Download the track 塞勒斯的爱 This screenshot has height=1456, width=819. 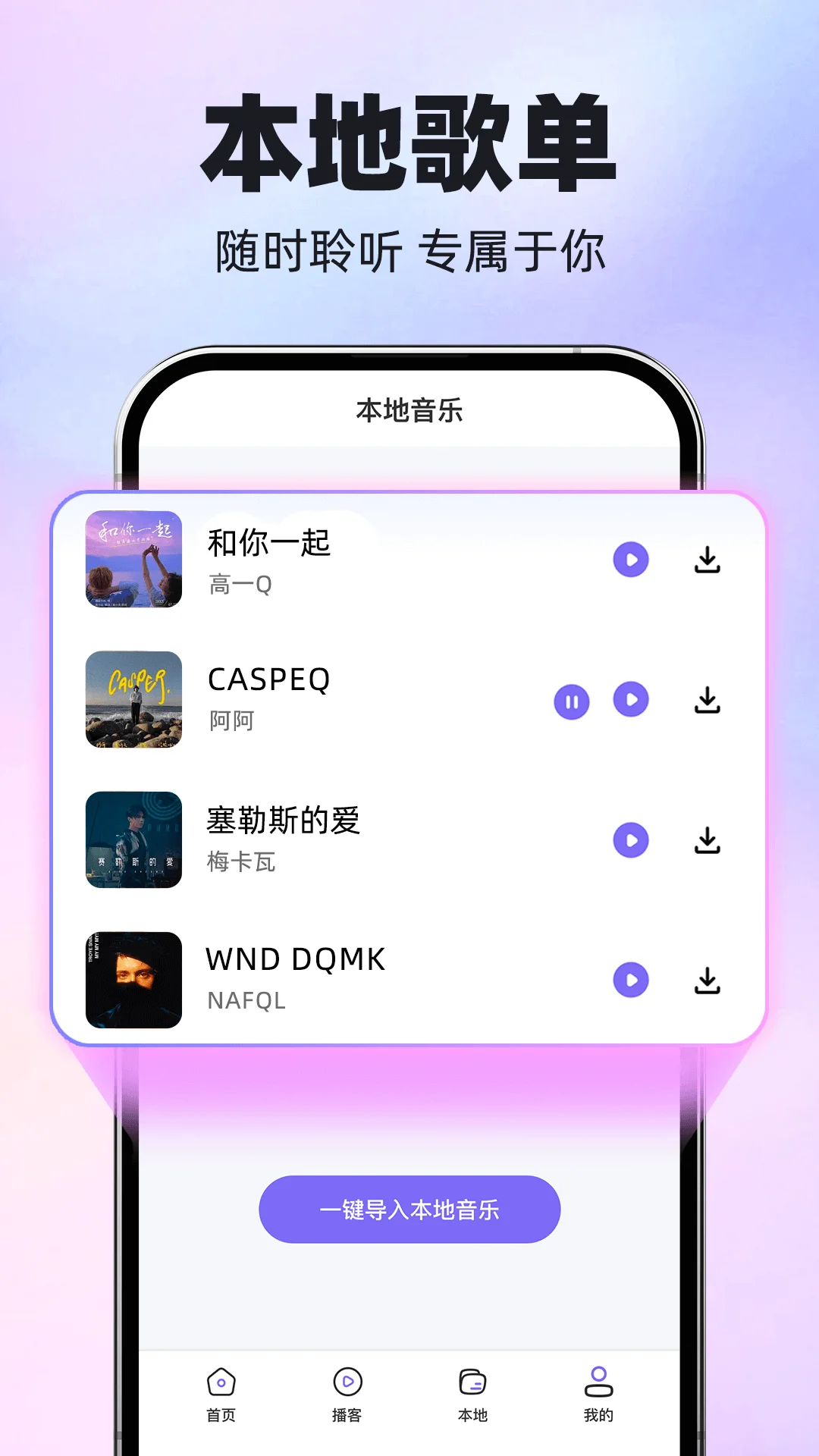708,840
